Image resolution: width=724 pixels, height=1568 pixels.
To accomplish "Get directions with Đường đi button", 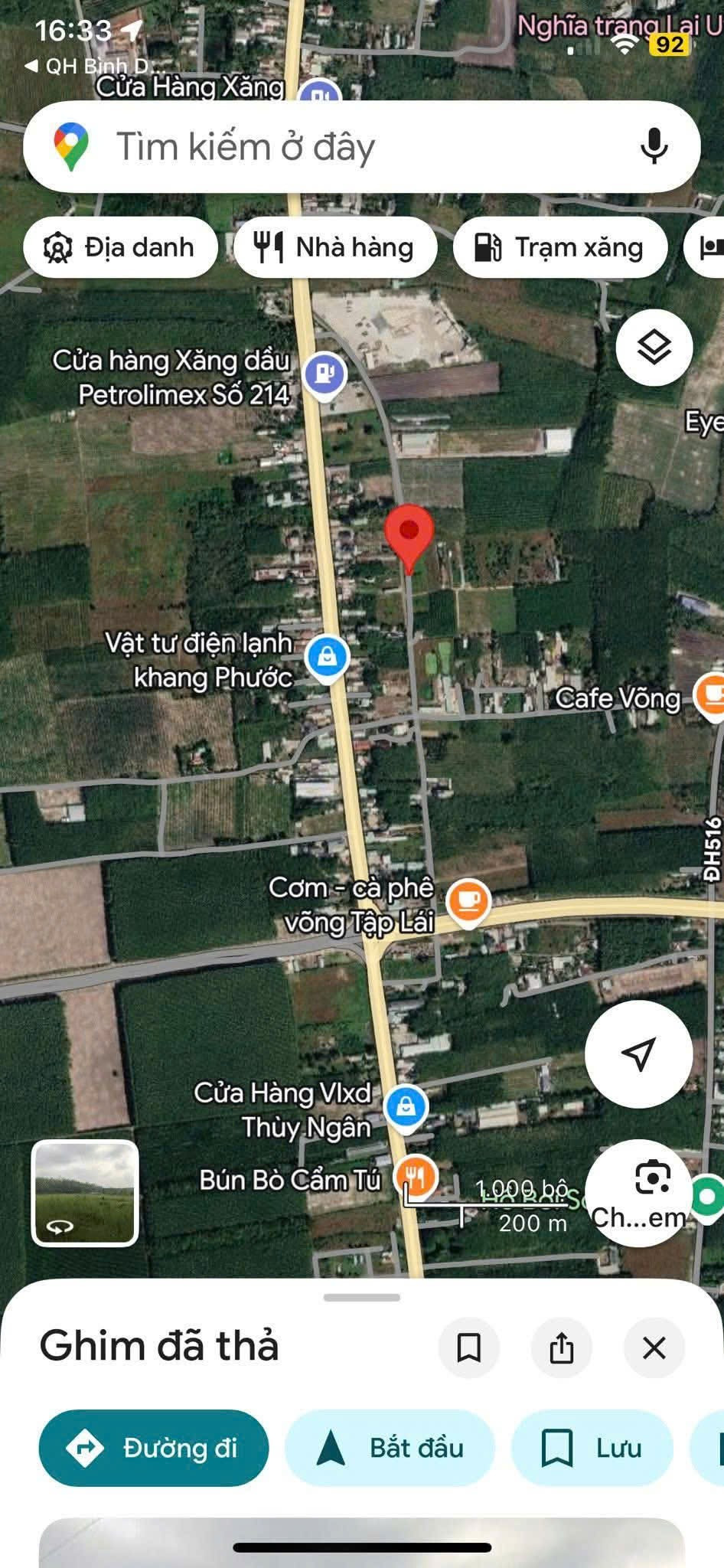I will tap(154, 1448).
